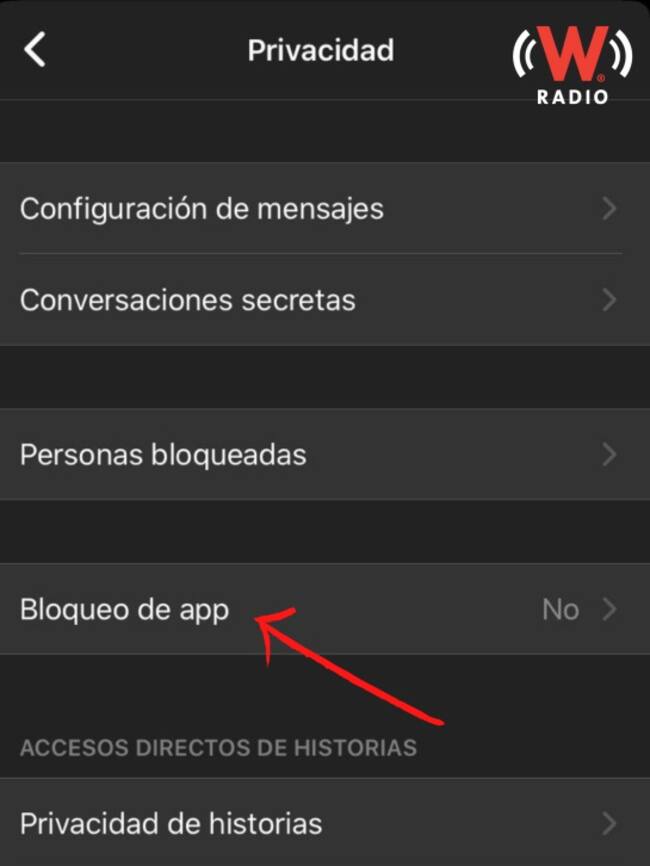Open Privacidad de historias
This screenshot has width=650, height=866.
pos(324,824)
